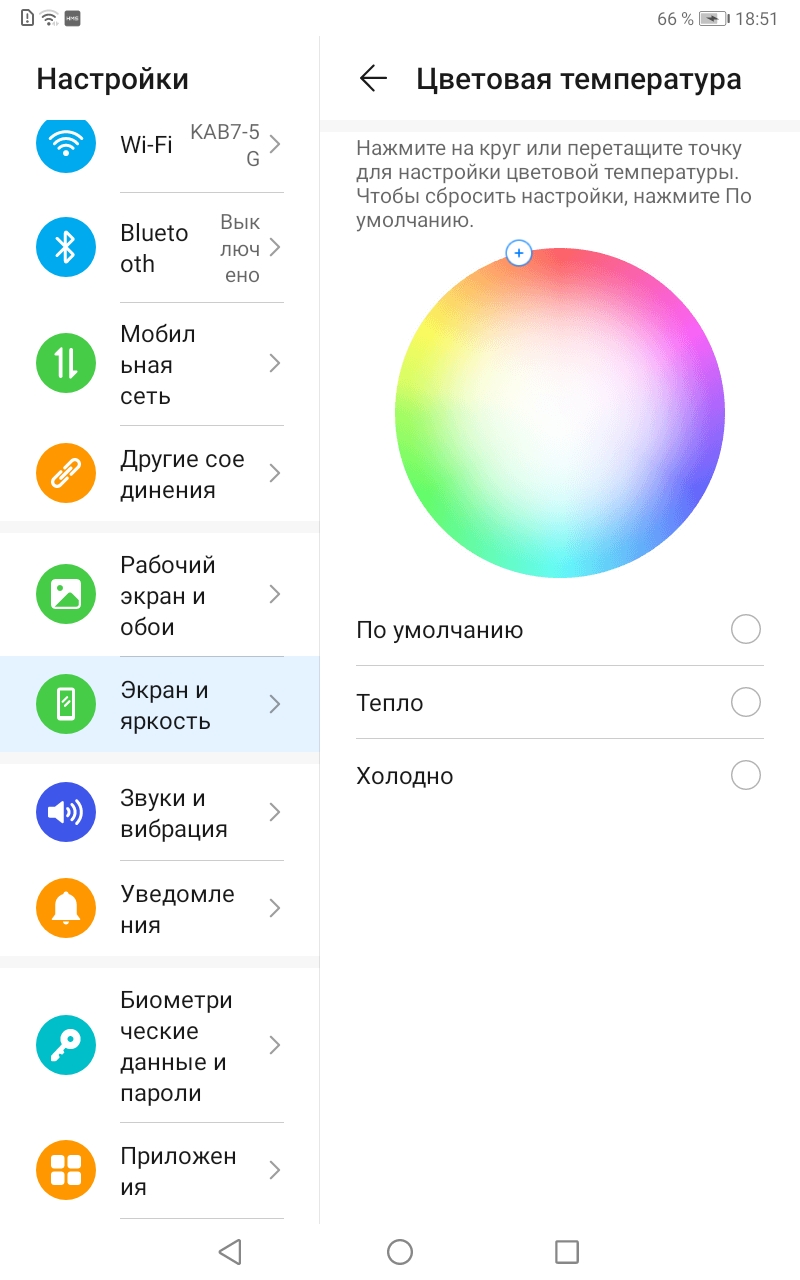Open Приложения settings
Image resolution: width=800 pixels, height=1280 pixels.
[x=160, y=1171]
